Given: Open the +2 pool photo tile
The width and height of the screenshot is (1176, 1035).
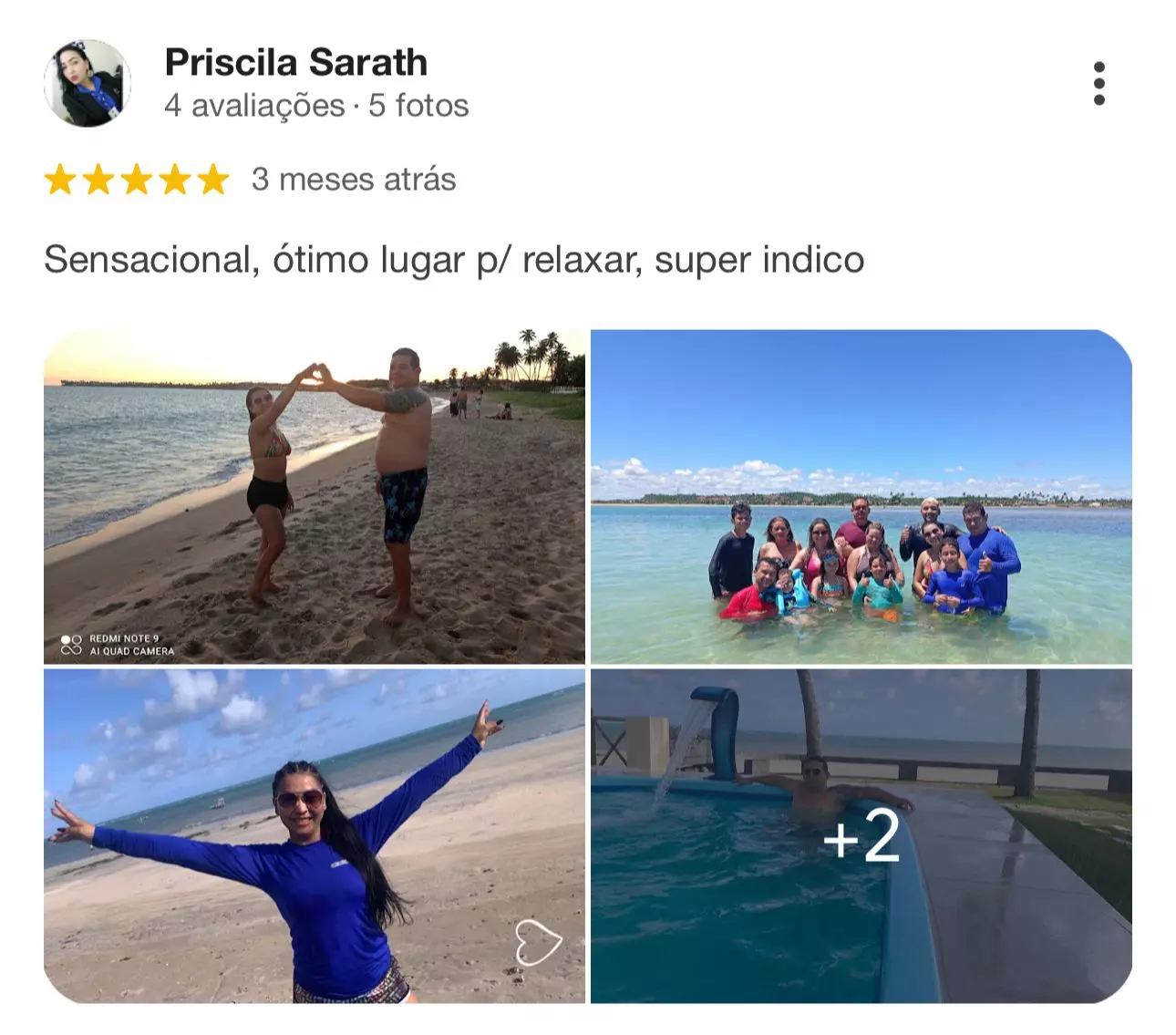Looking at the screenshot, I should [861, 835].
